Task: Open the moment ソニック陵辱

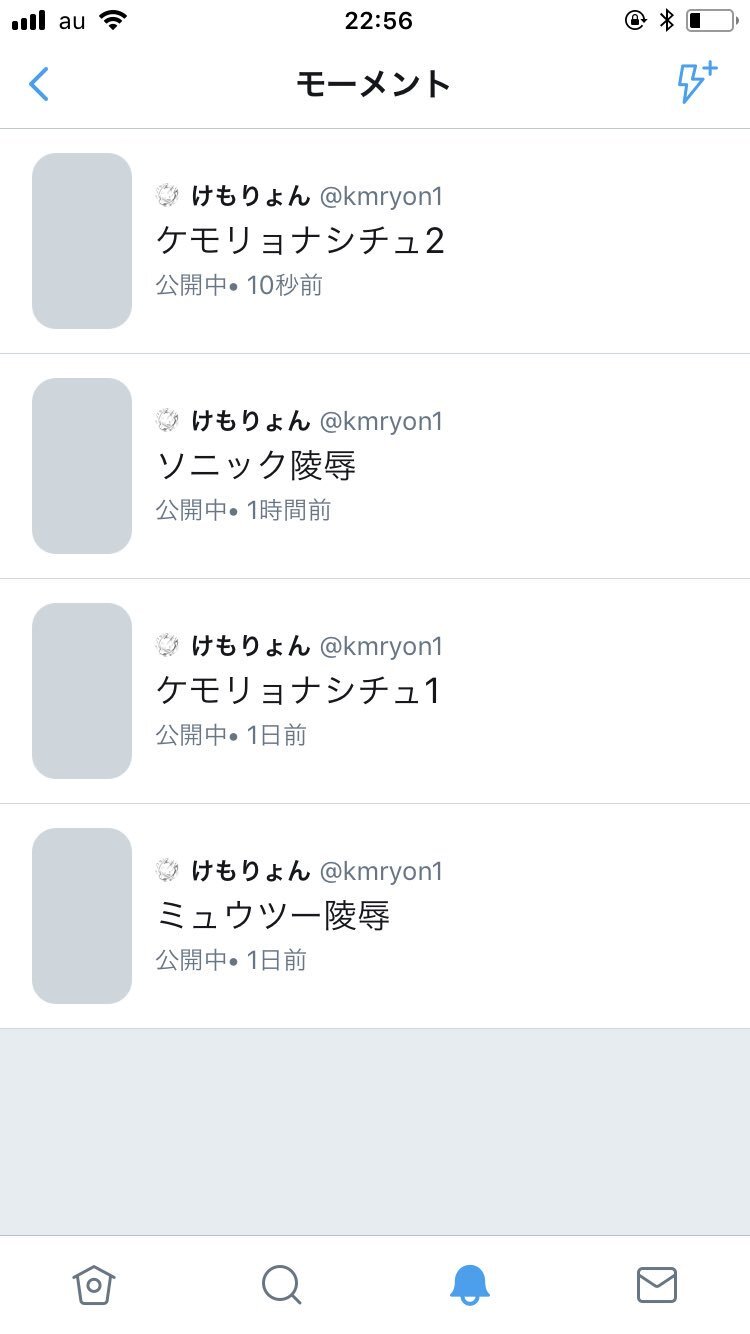Action: click(257, 465)
